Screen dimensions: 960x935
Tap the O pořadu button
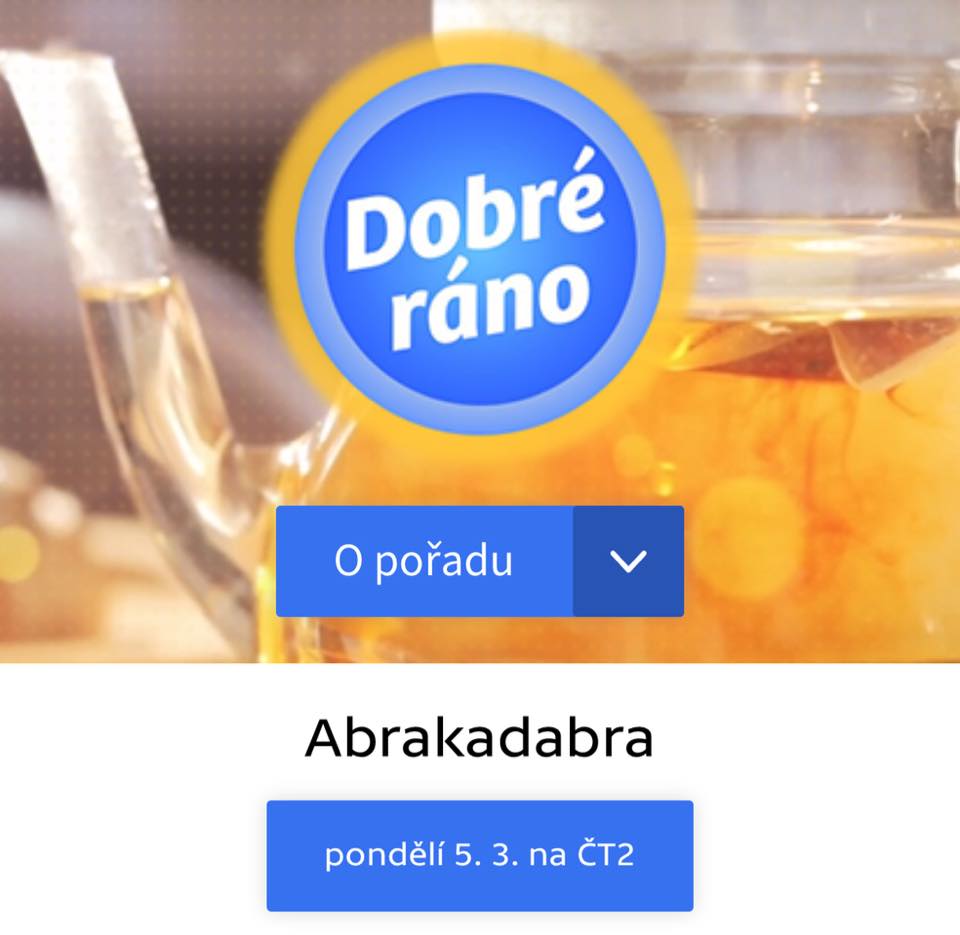[x=424, y=561]
